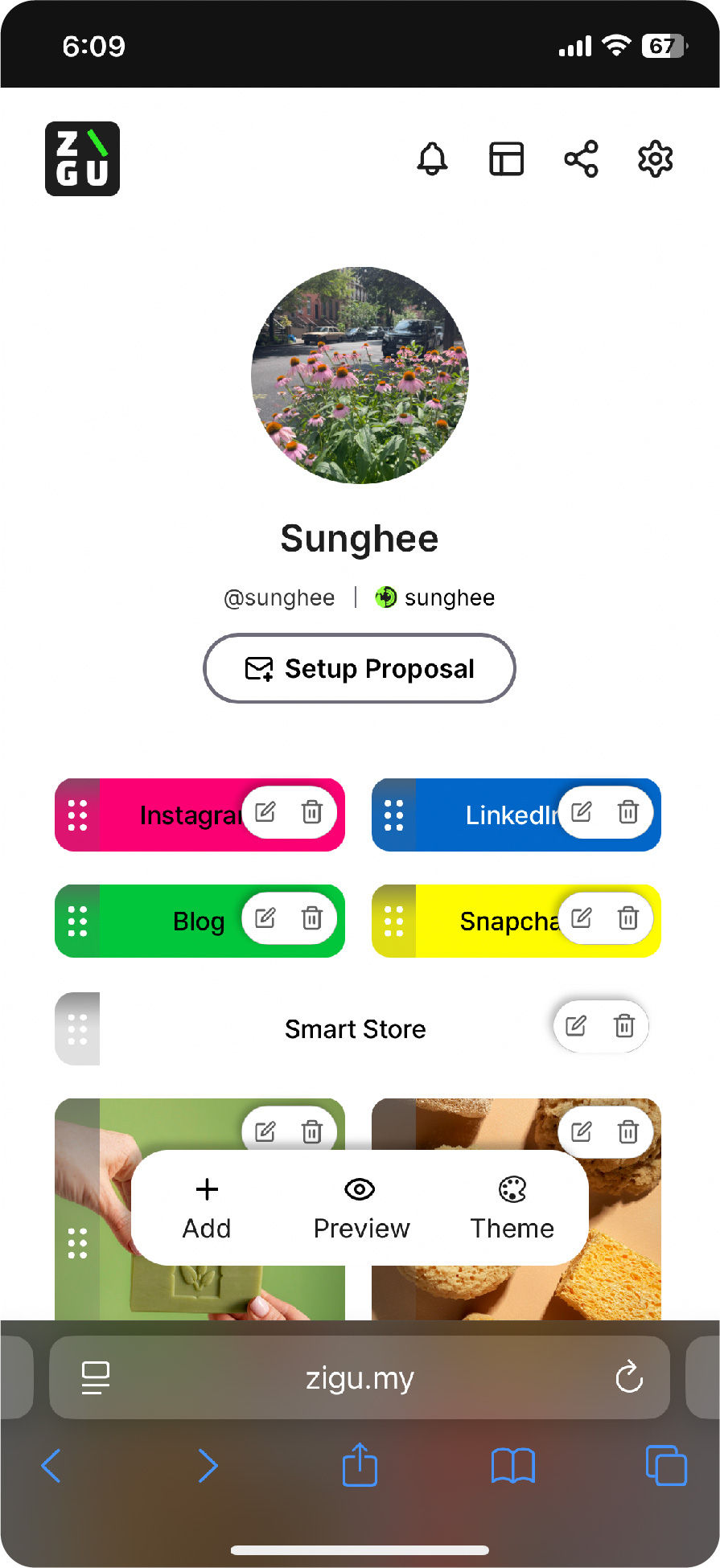Open the Theme options
Screen dimensions: 720x1568
pos(512,1207)
